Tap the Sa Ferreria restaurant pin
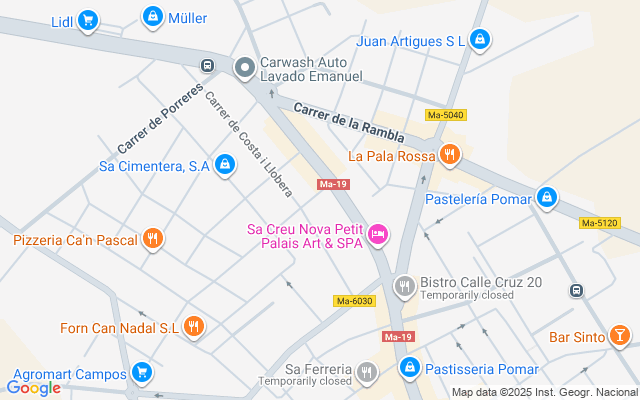Image resolution: width=640 pixels, height=400 pixels. [367, 373]
